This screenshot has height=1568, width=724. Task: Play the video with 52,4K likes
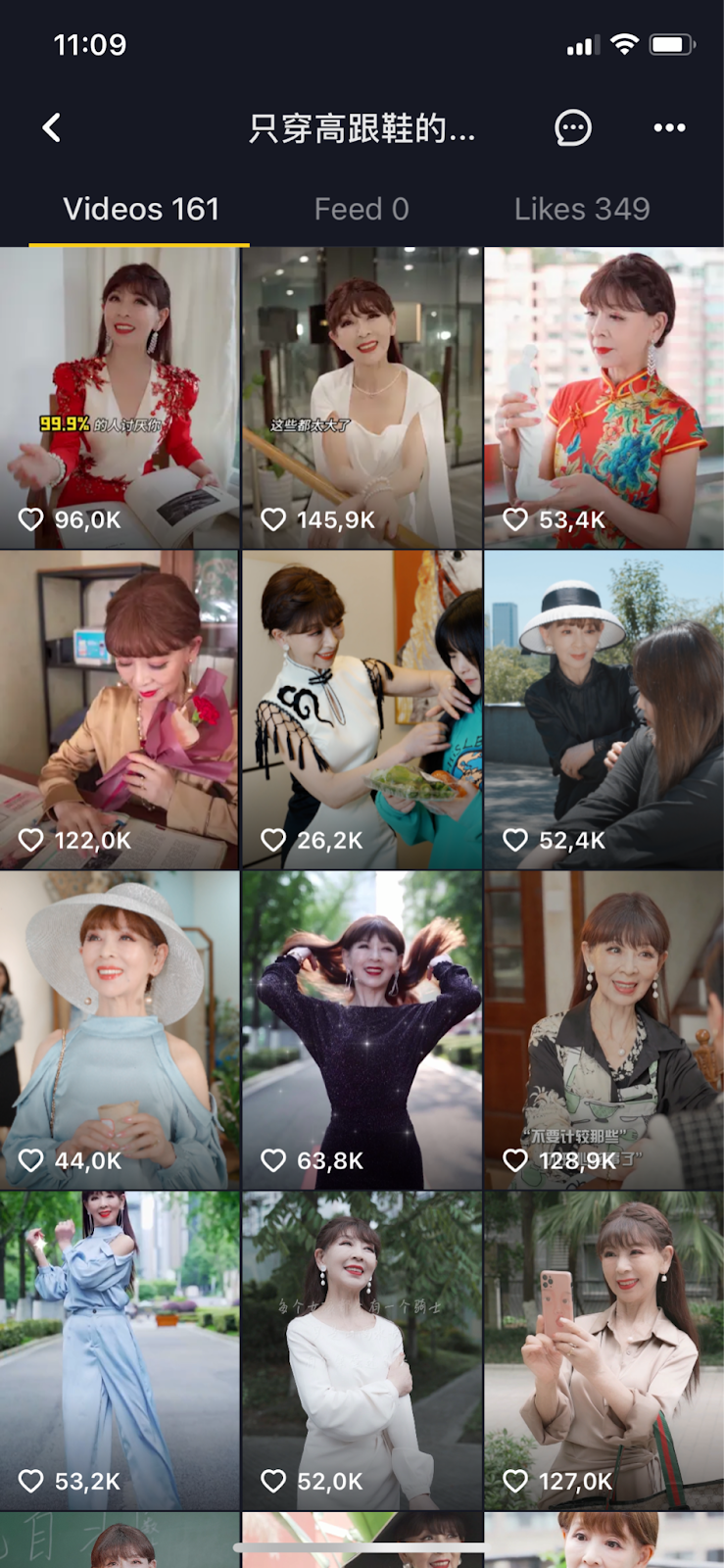click(603, 710)
